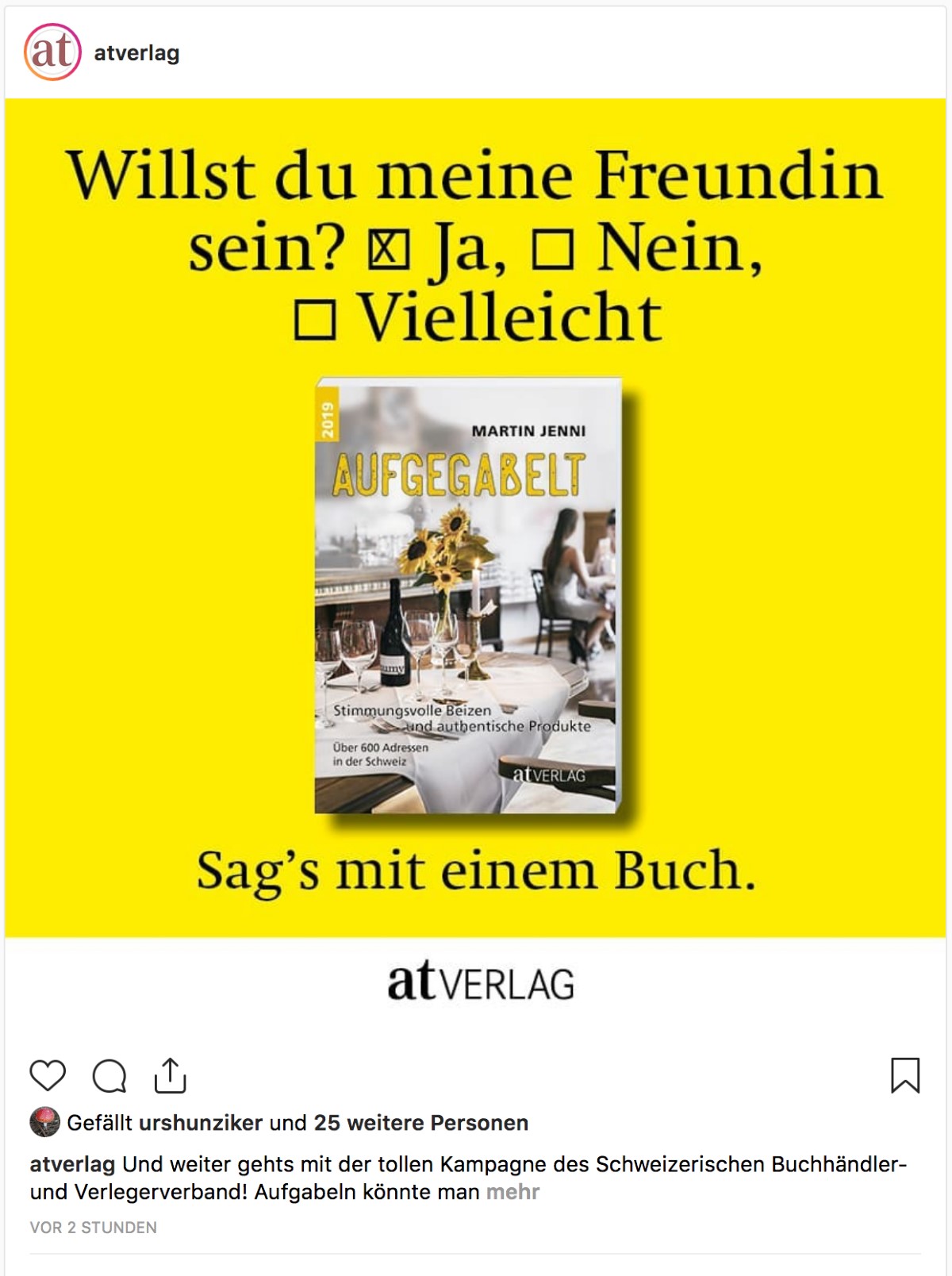
Task: Expand the caption with mehr
Action: point(512,1192)
